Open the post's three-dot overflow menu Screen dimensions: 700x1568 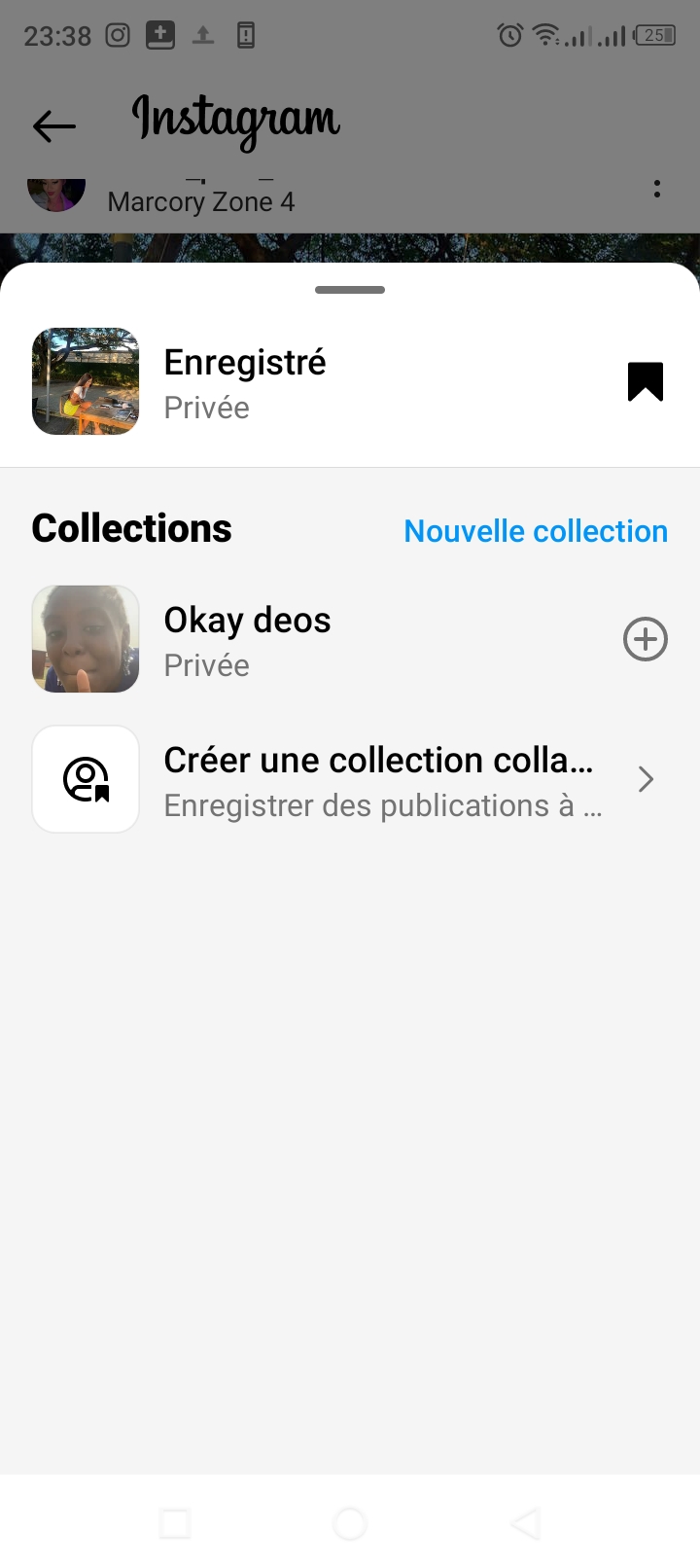pyautogui.click(x=657, y=190)
